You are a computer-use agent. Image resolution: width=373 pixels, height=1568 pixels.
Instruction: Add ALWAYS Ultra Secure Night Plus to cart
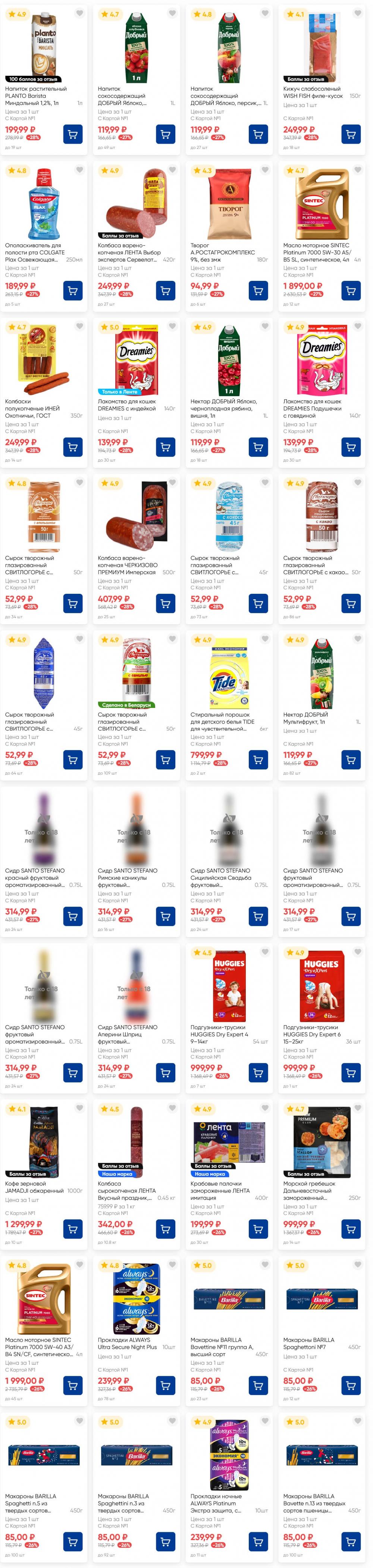[x=166, y=1385]
